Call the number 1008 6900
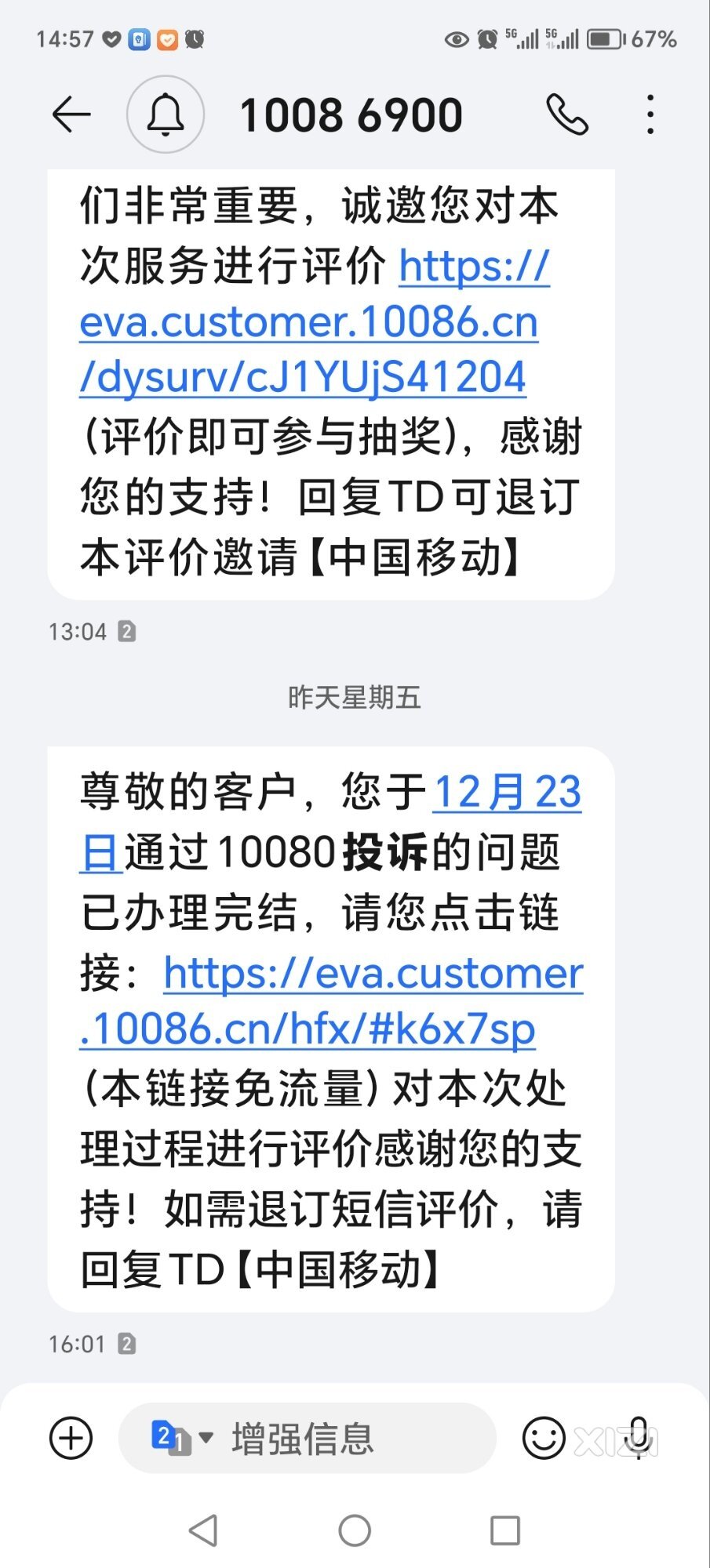This screenshot has height=1568, width=710. 567,114
